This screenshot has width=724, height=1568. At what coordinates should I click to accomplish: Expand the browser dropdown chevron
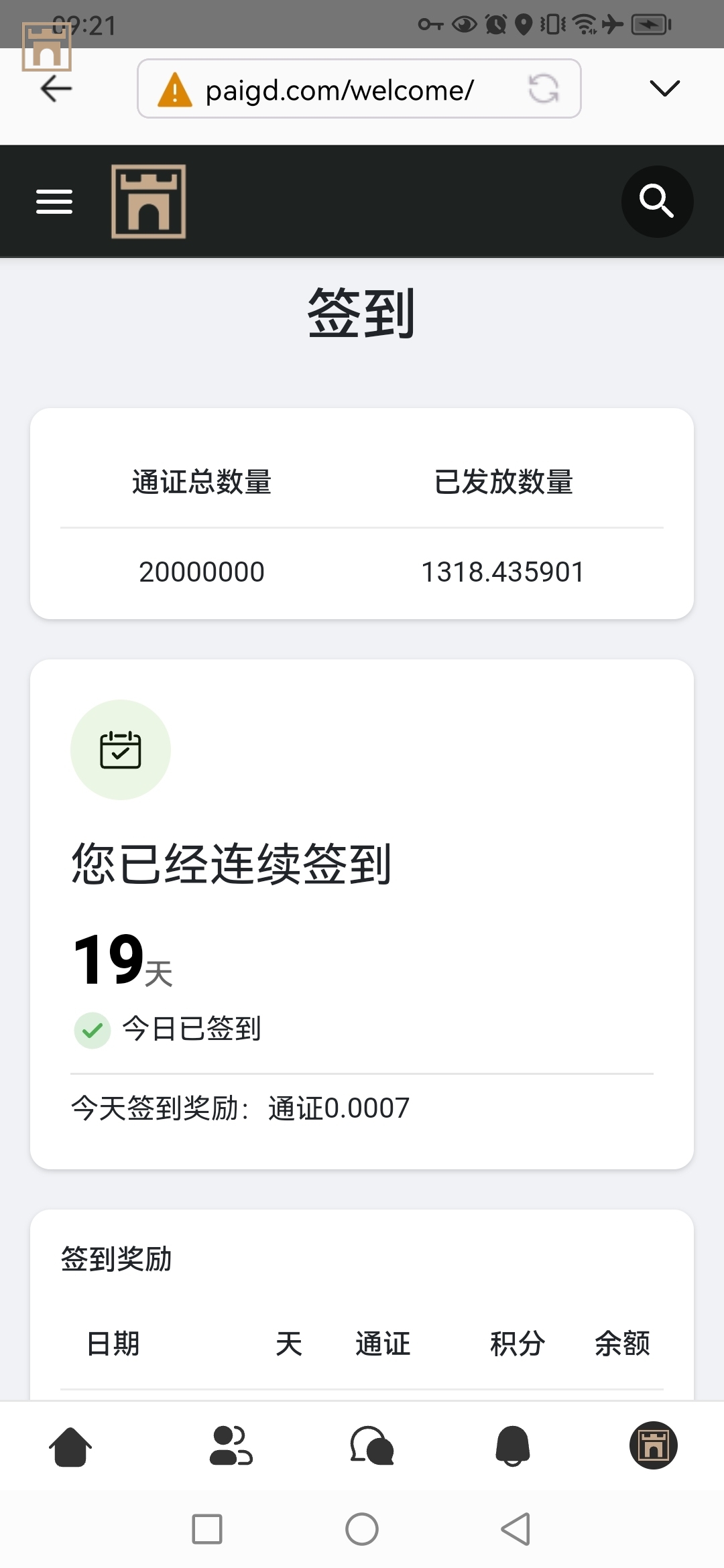tap(664, 88)
